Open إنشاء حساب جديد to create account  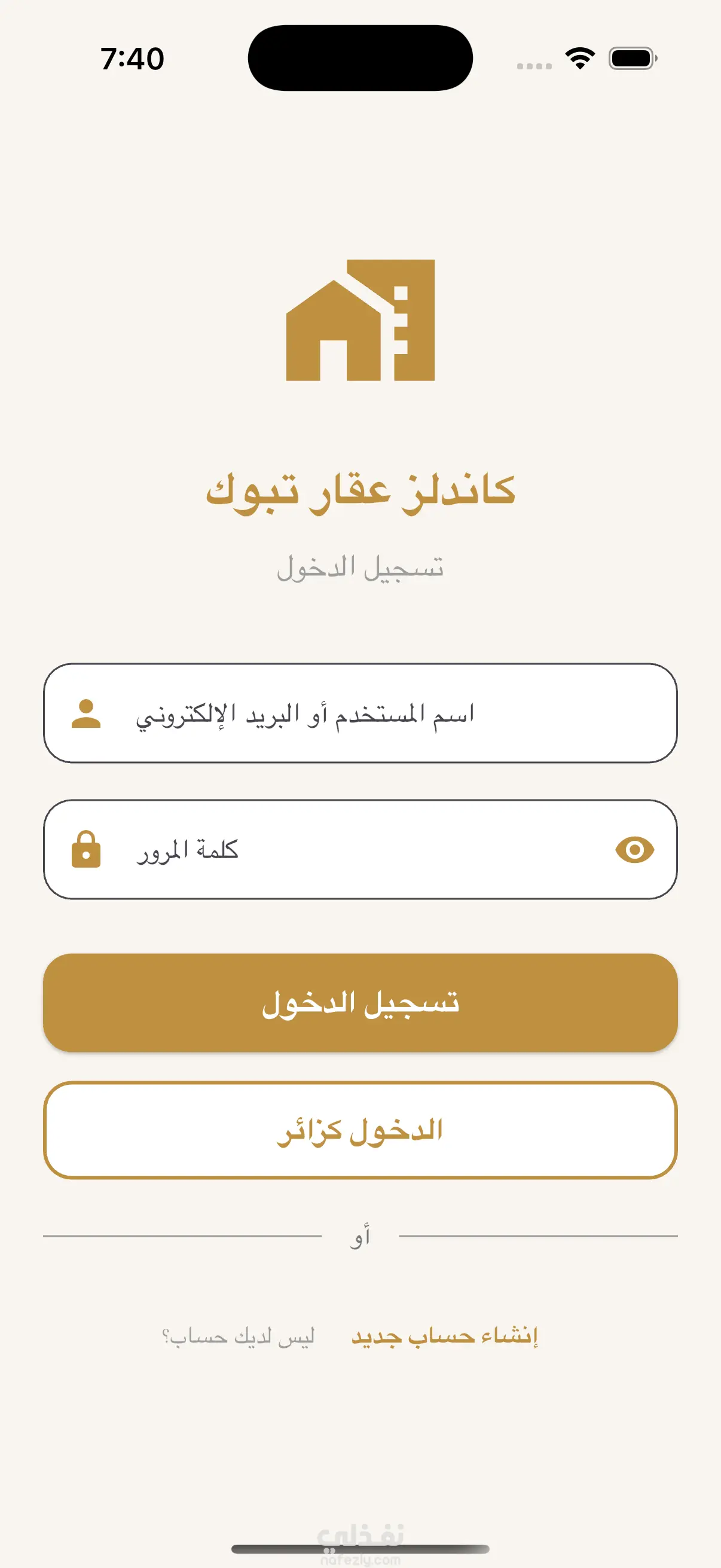(x=445, y=1336)
